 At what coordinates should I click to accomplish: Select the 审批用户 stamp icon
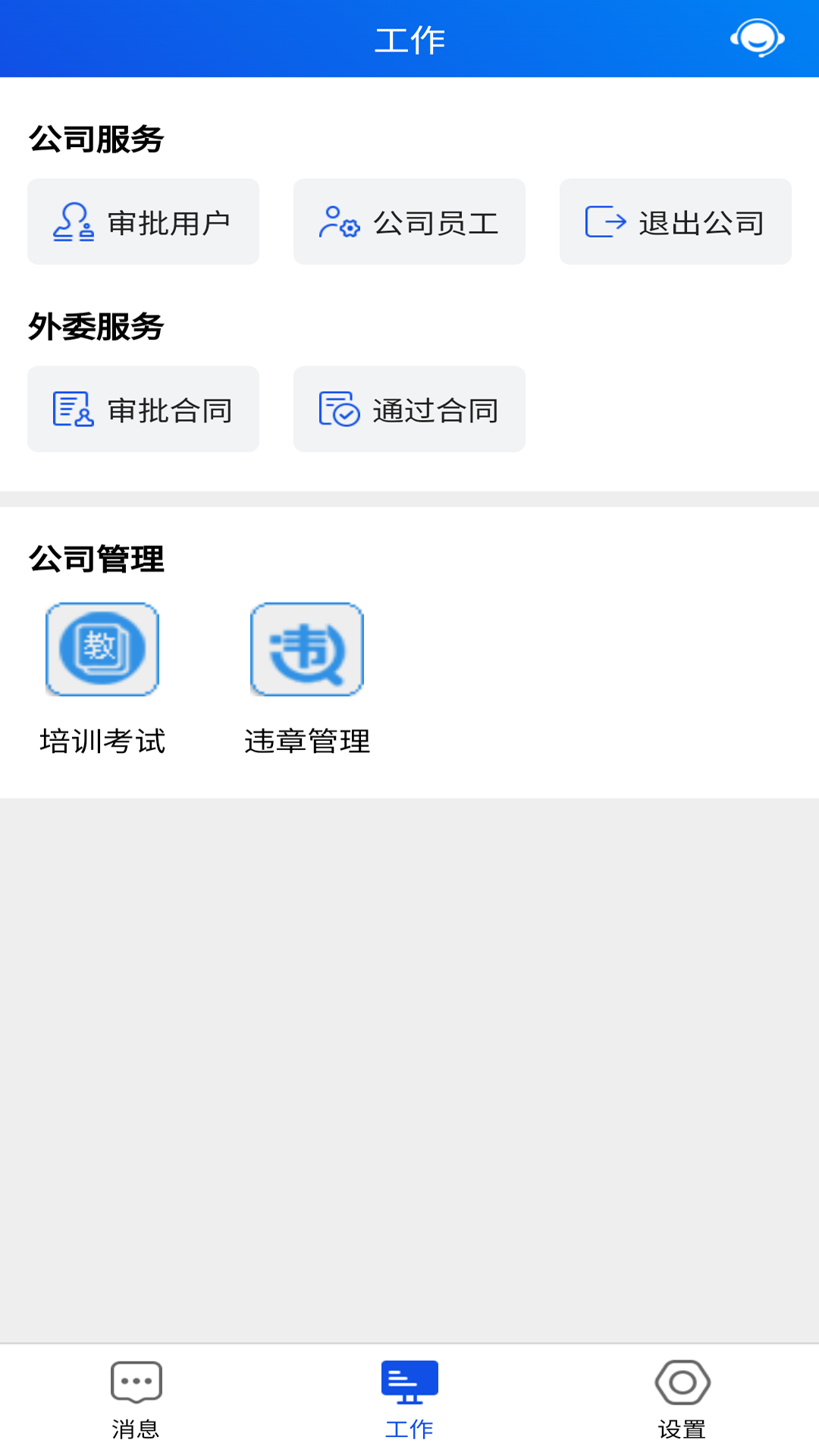pos(74,221)
